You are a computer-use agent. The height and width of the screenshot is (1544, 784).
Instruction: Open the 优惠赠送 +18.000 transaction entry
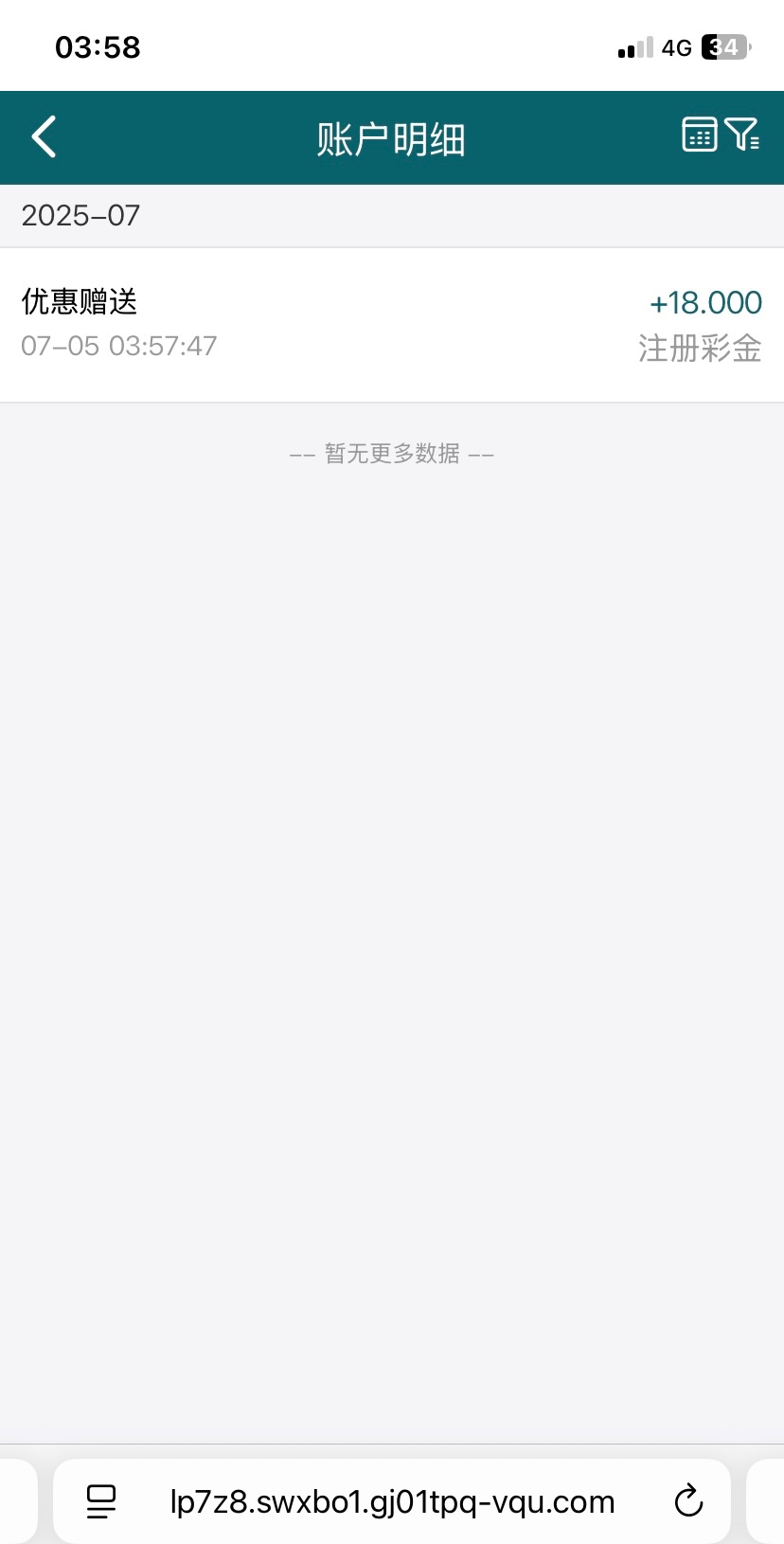pos(392,325)
